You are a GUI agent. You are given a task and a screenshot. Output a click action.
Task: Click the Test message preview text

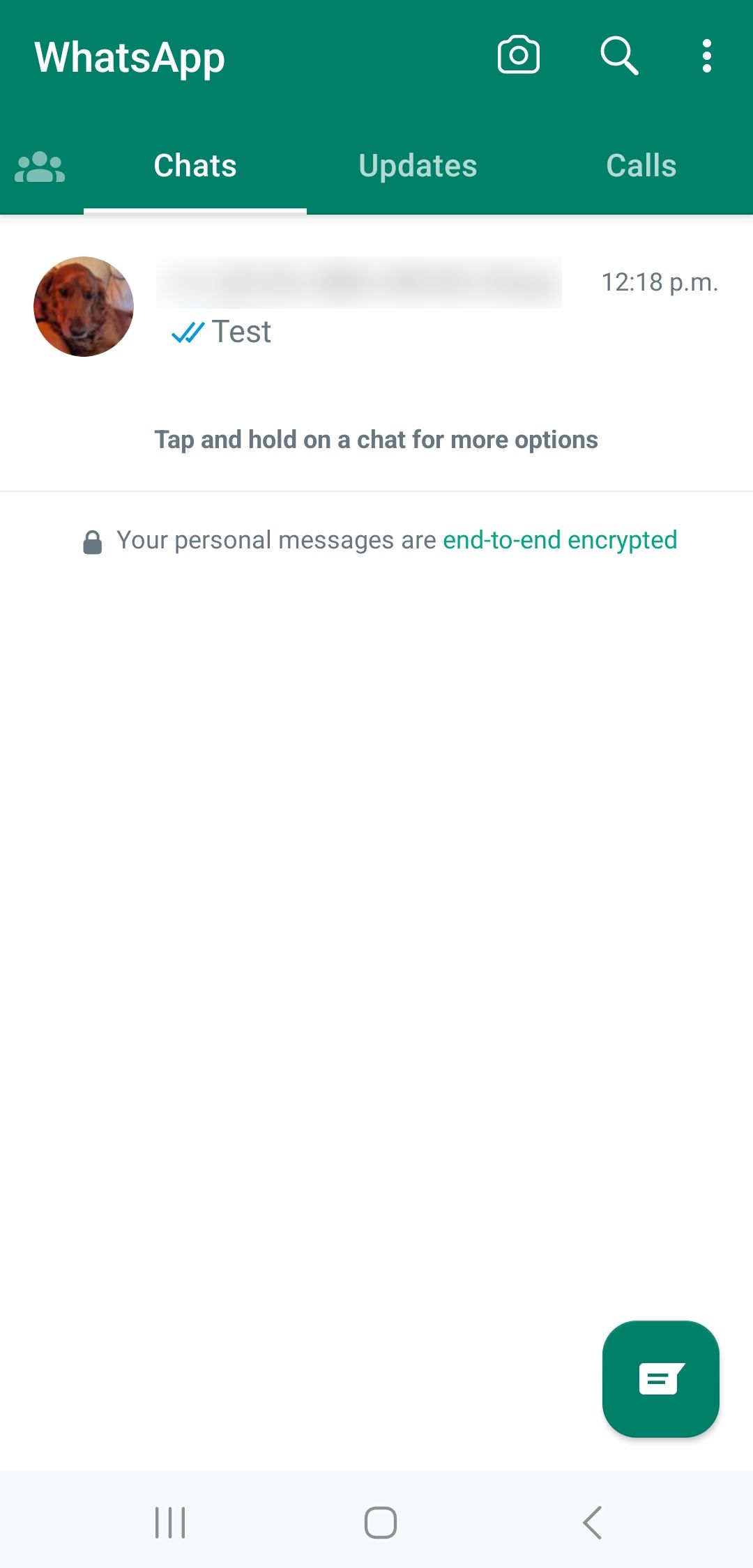coord(239,332)
